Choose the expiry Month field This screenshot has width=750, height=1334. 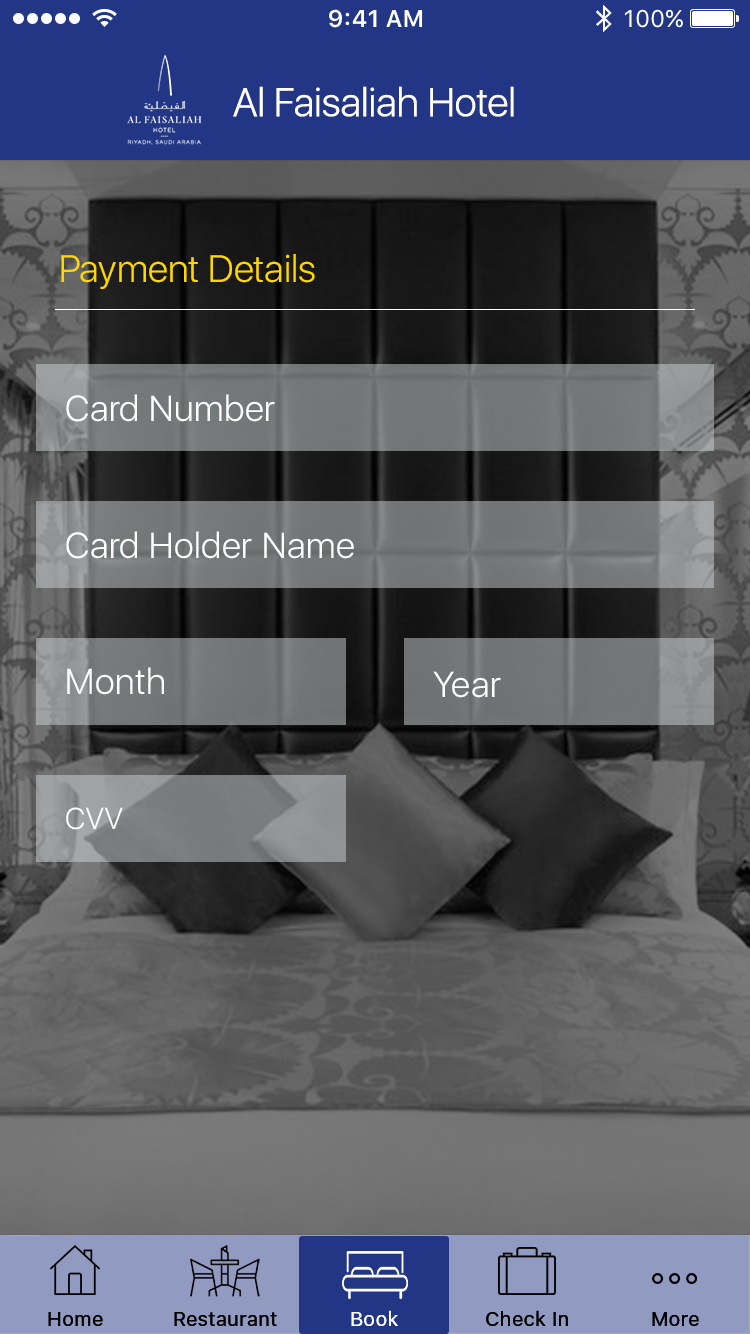191,682
